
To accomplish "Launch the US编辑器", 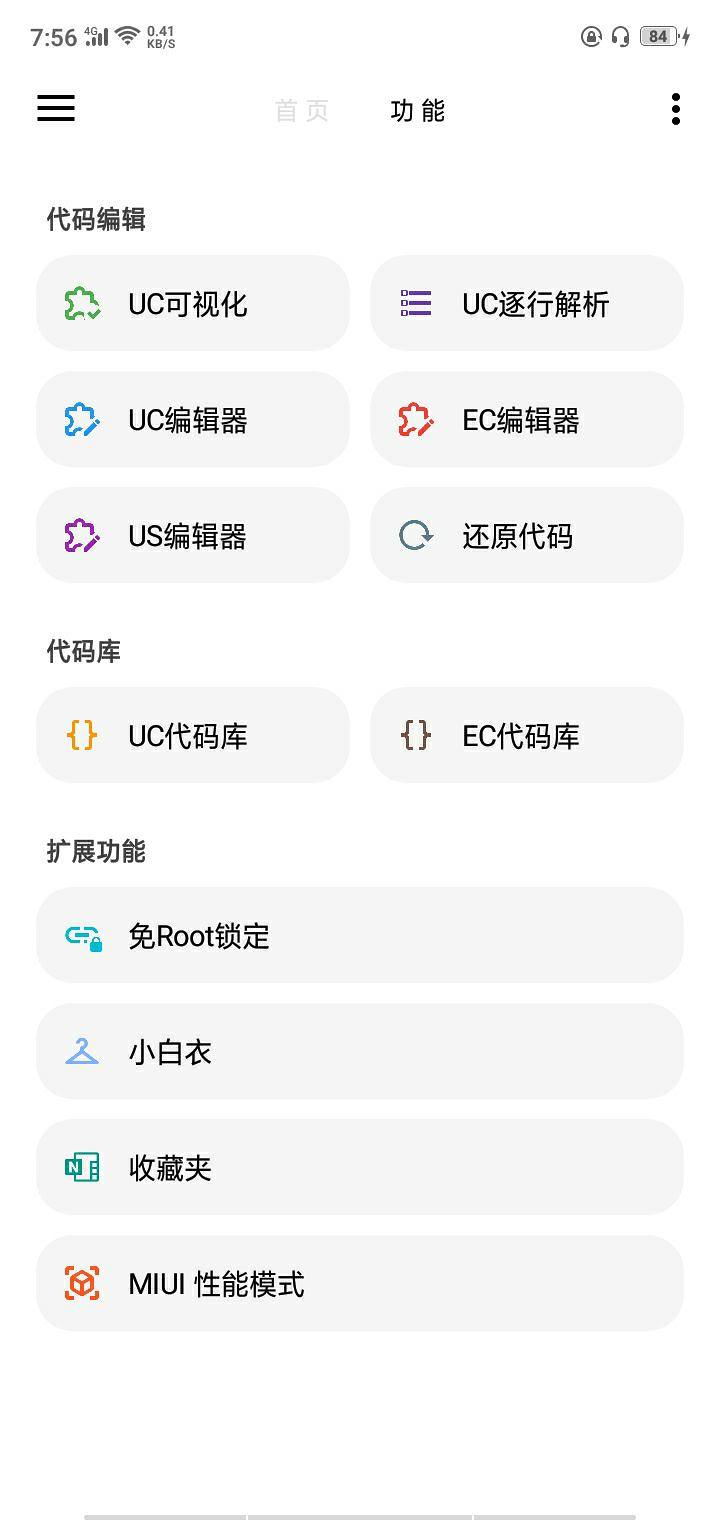I will click(193, 535).
